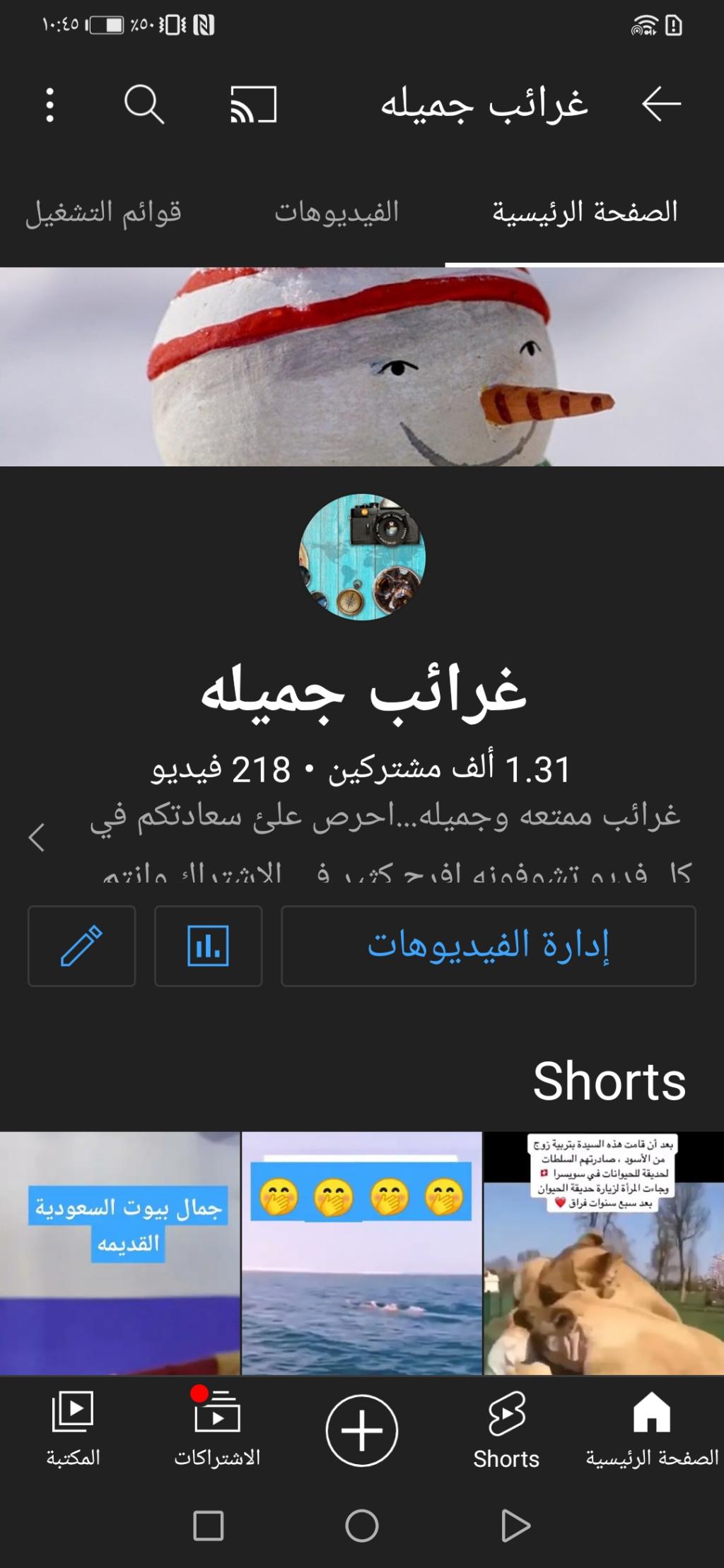Viewport: 724px width, 1568px height.
Task: Switch to the قوائم التشغيل tab
Action: 104,211
